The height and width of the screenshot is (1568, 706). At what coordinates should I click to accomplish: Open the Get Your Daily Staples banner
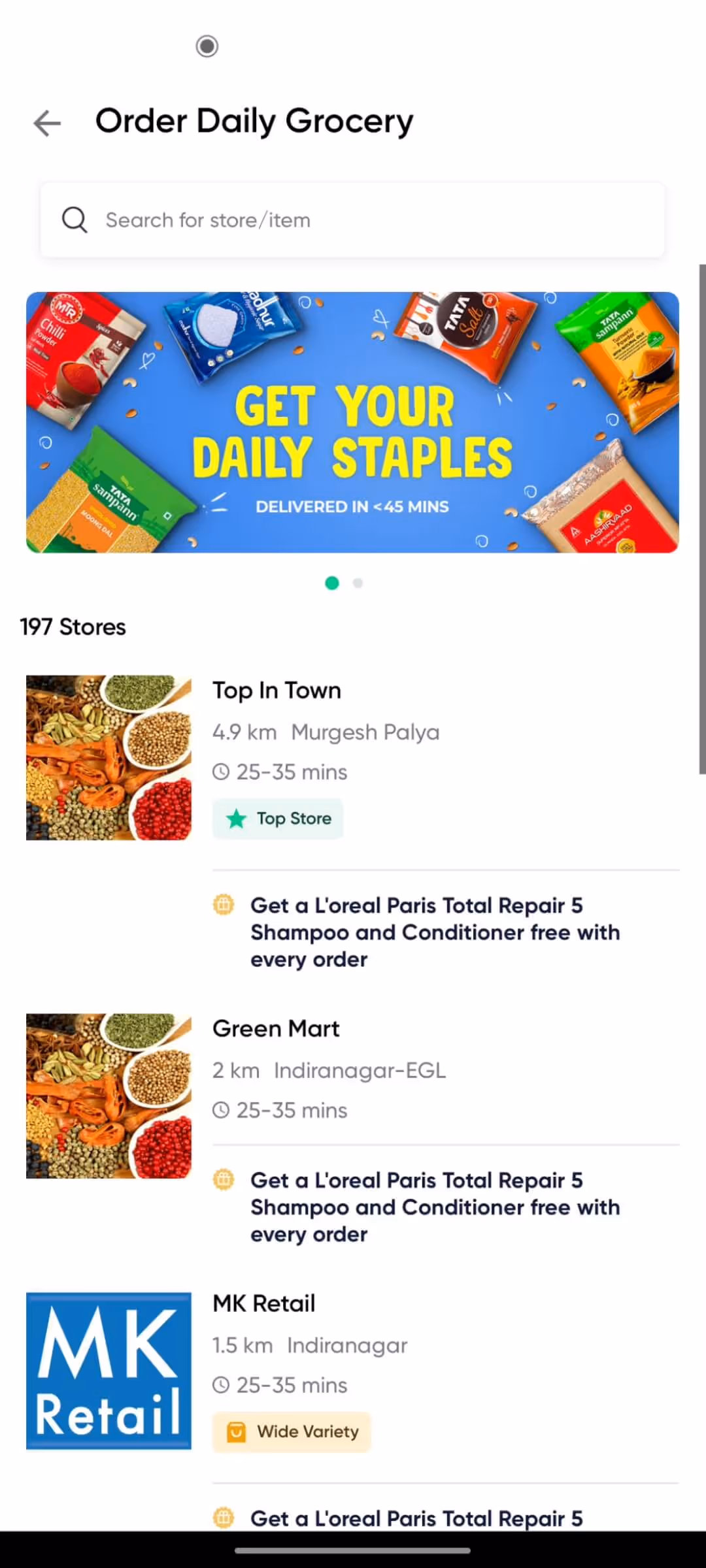[x=352, y=422]
